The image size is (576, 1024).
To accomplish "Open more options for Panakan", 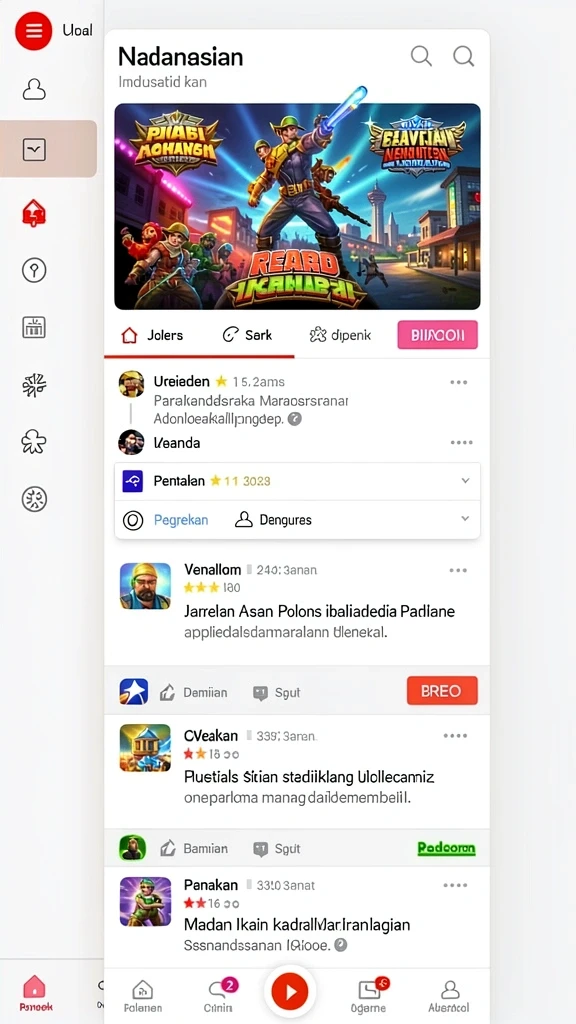I will point(455,885).
